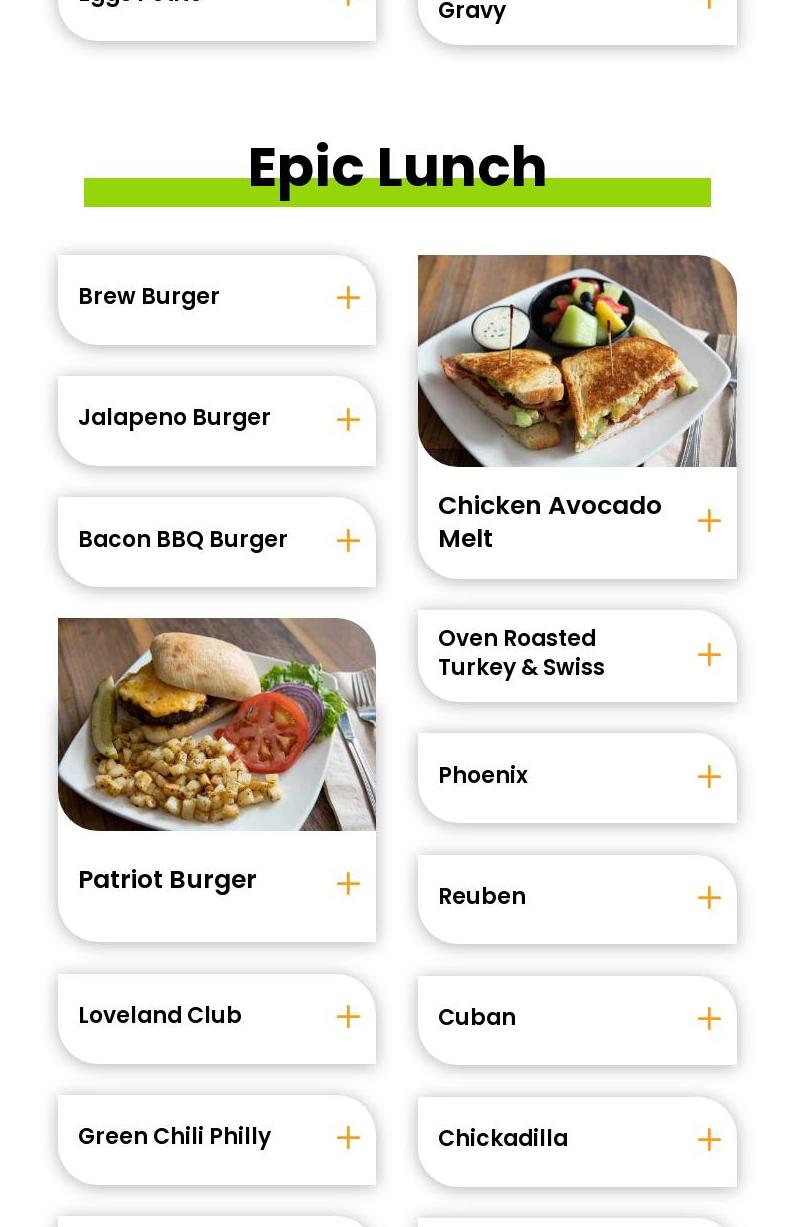Expand the Patriot Burger card
The width and height of the screenshot is (795, 1227).
coord(348,884)
